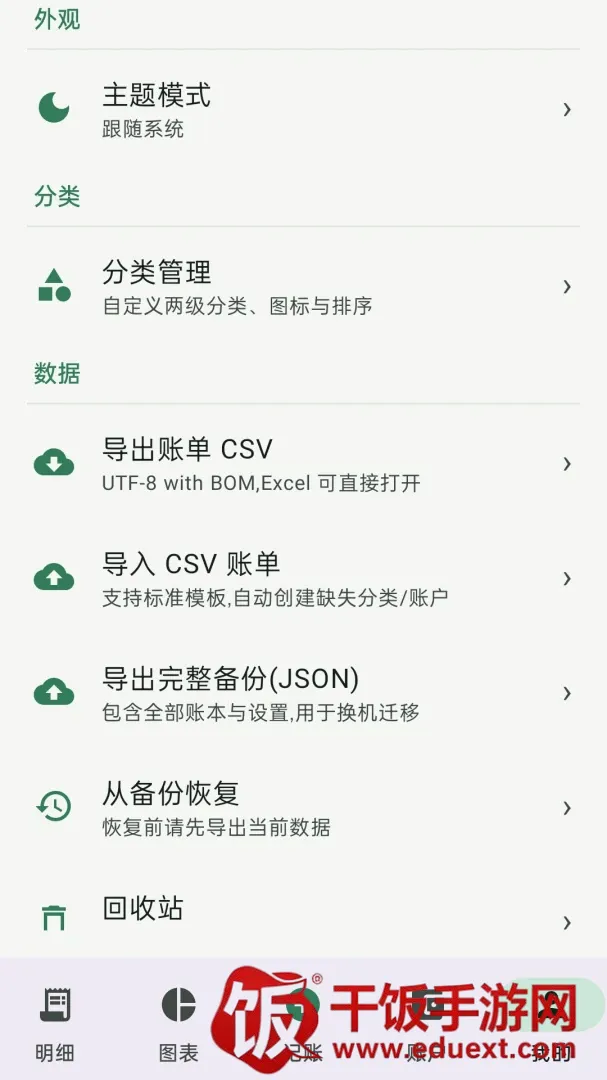Open 主题模式 theme setting
Viewport: 607px width, 1080px height.
tap(303, 110)
